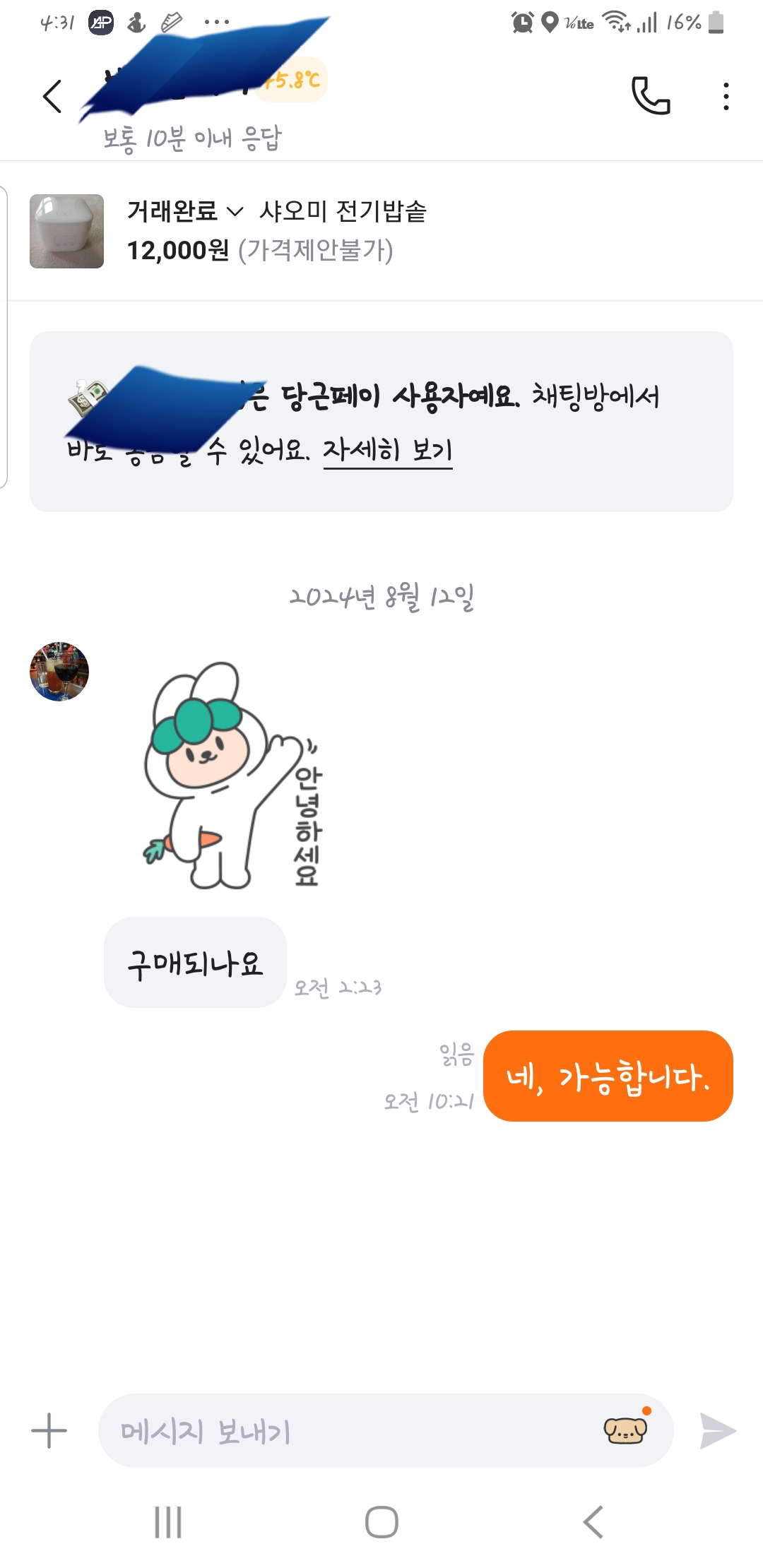The width and height of the screenshot is (763, 1568).
Task: Tap the plus icon to attach
Action: point(49,1430)
